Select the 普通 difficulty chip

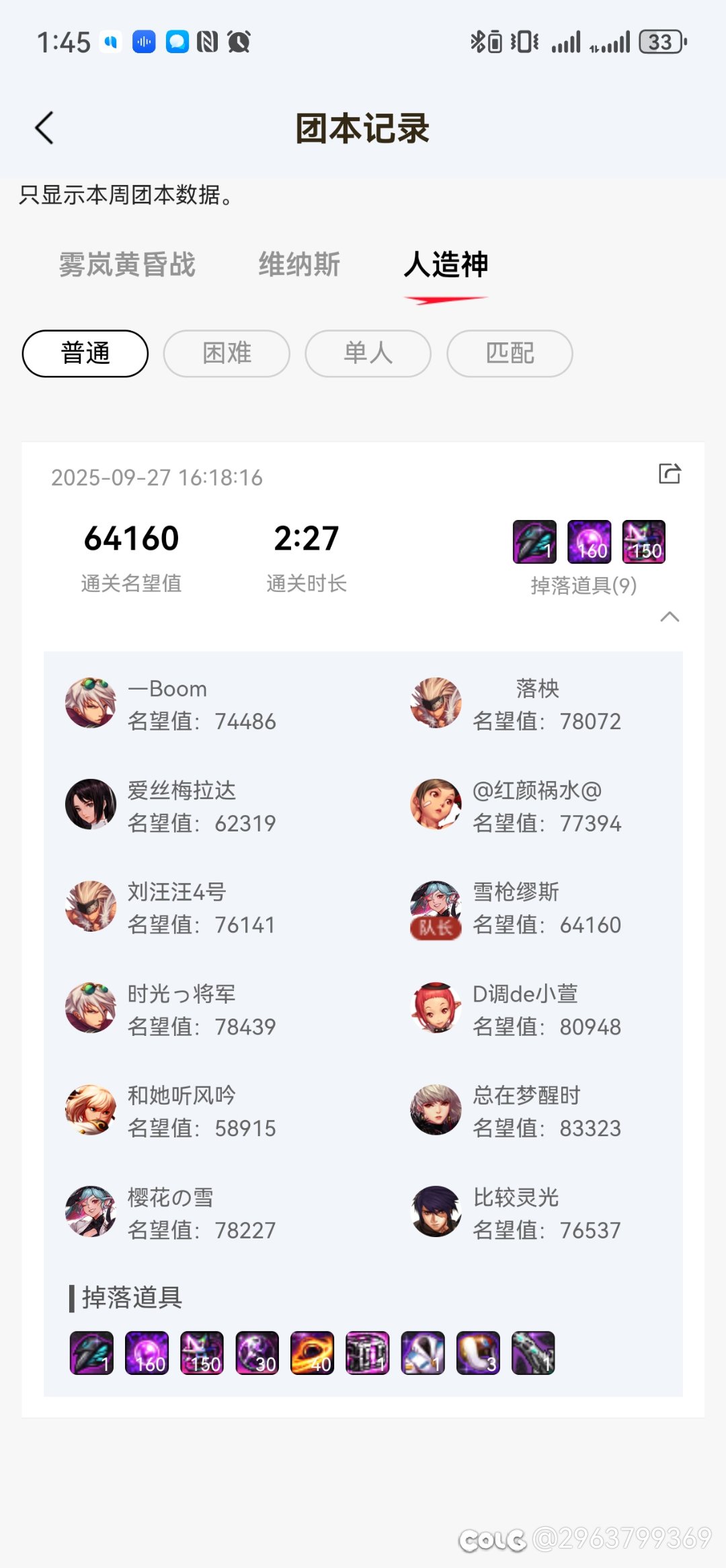(85, 353)
